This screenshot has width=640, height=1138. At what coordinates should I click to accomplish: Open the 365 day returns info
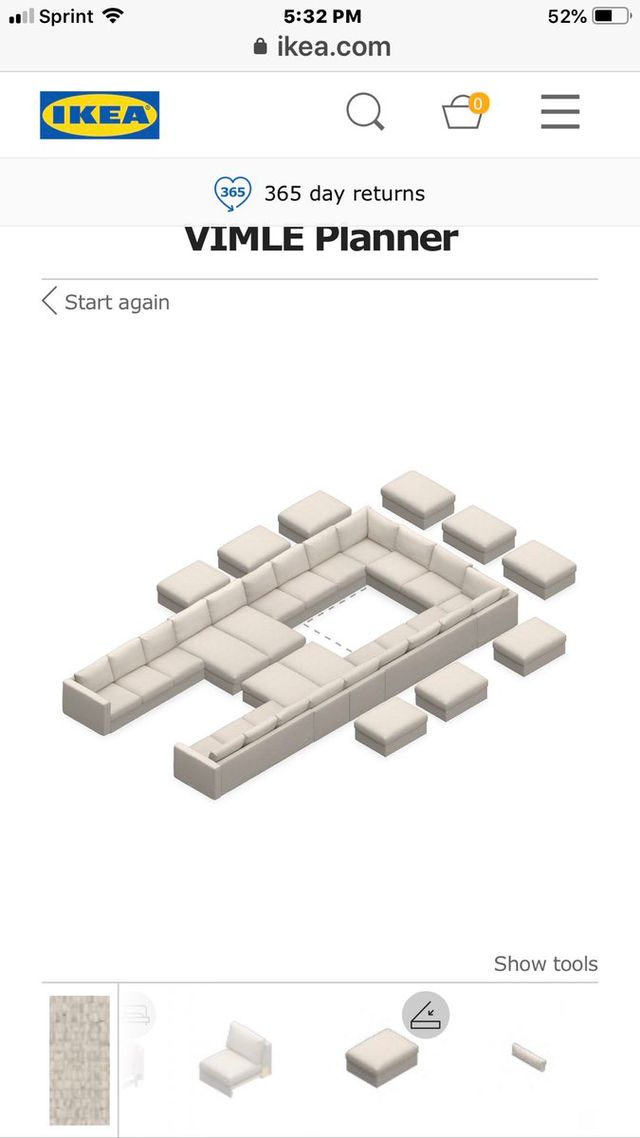[x=320, y=193]
